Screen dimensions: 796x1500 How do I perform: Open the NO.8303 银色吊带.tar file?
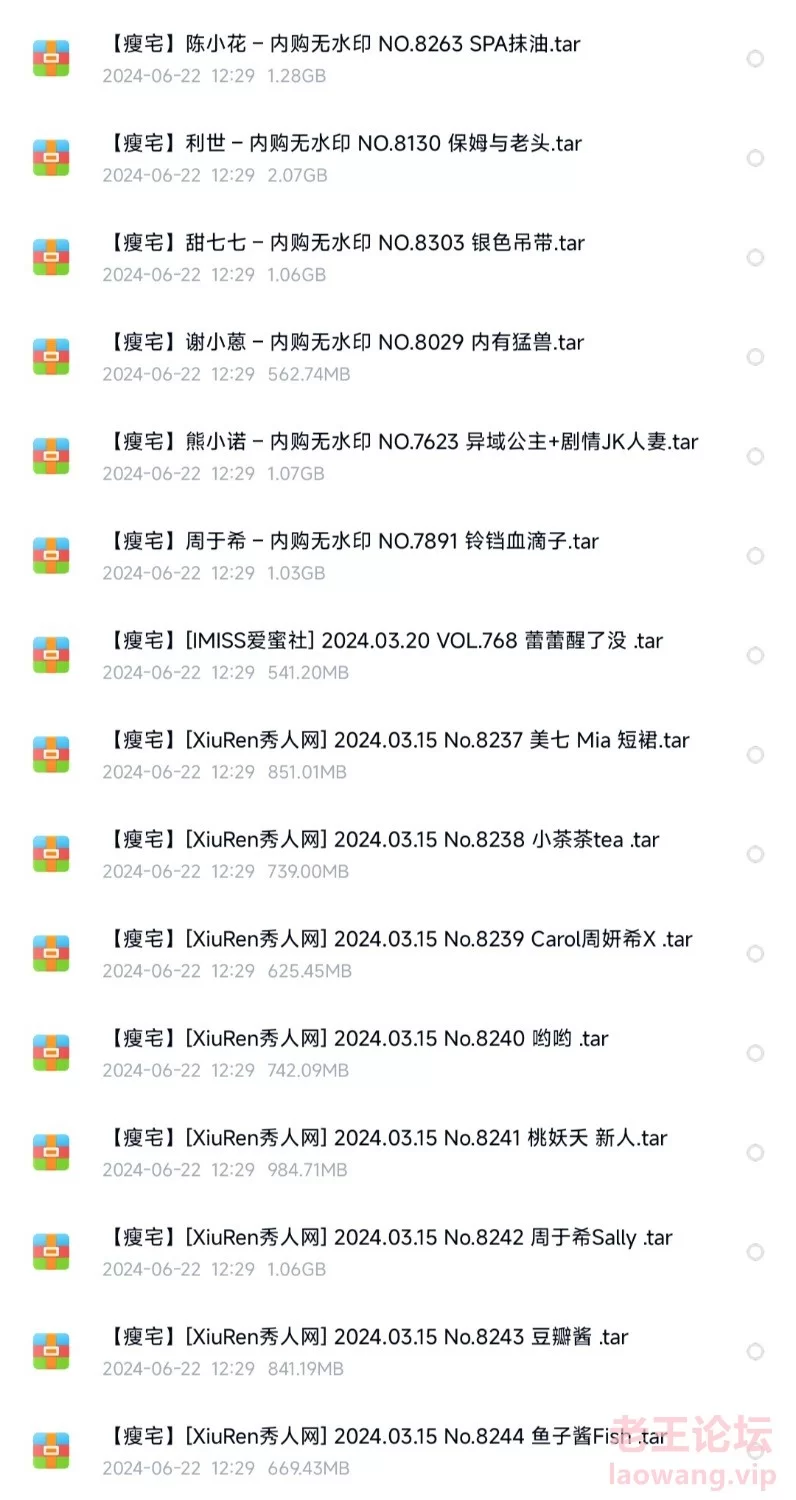point(398,258)
